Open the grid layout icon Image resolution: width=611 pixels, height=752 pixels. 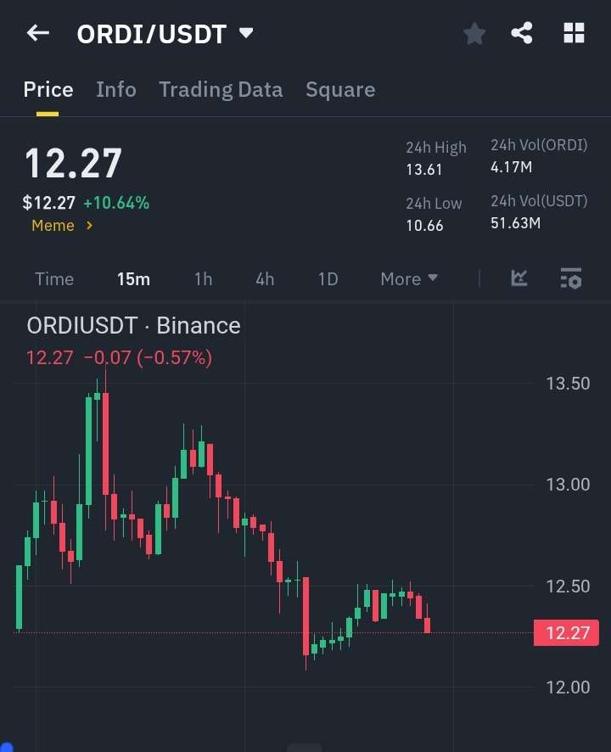pos(574,33)
